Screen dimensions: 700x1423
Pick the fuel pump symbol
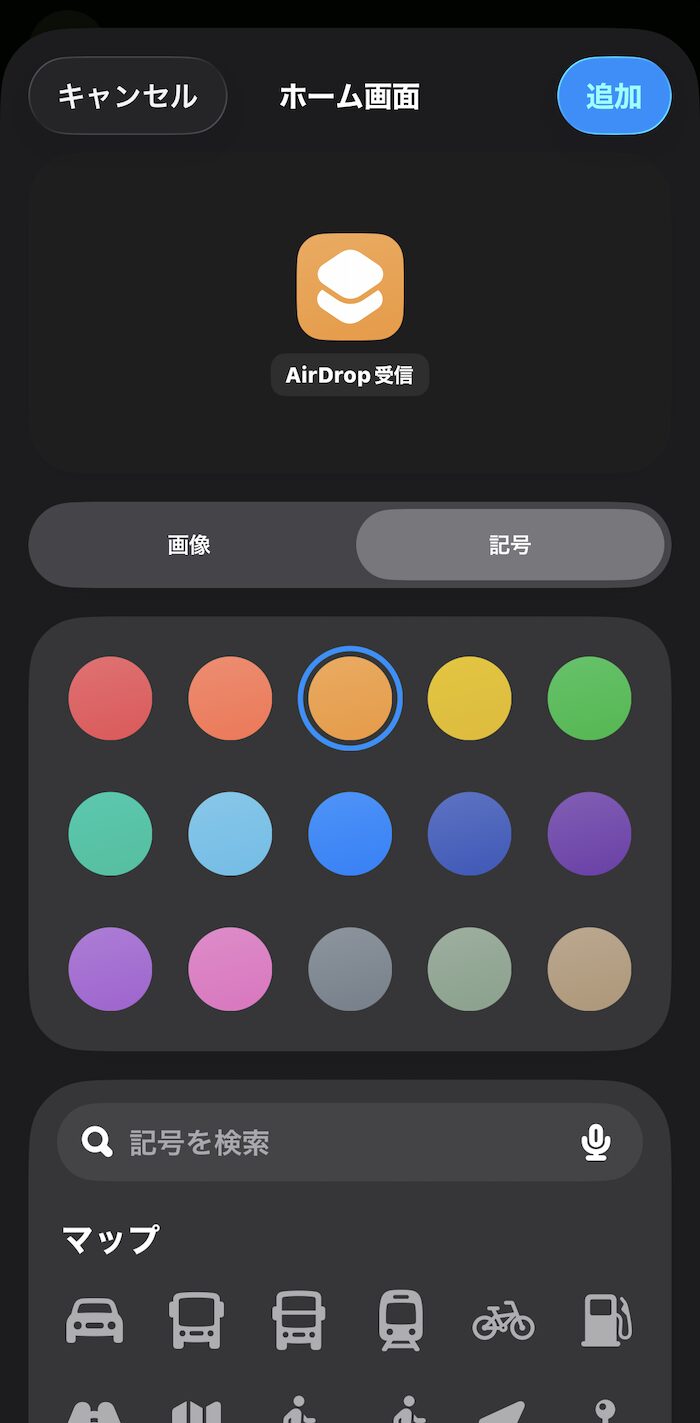(x=606, y=1320)
